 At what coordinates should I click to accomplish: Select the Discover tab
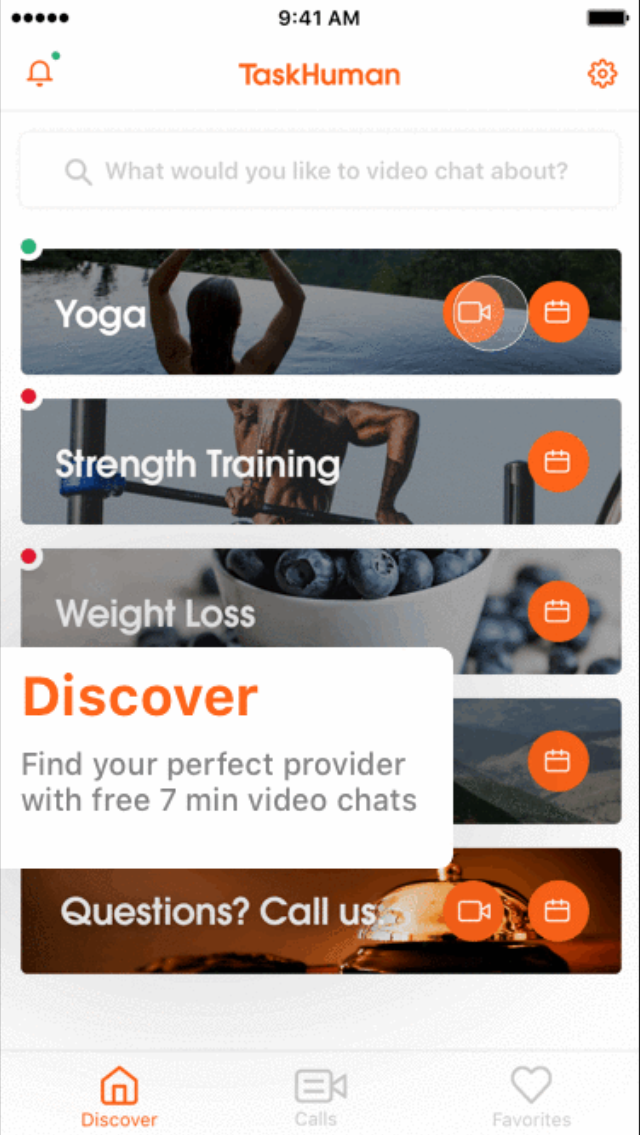(119, 1097)
